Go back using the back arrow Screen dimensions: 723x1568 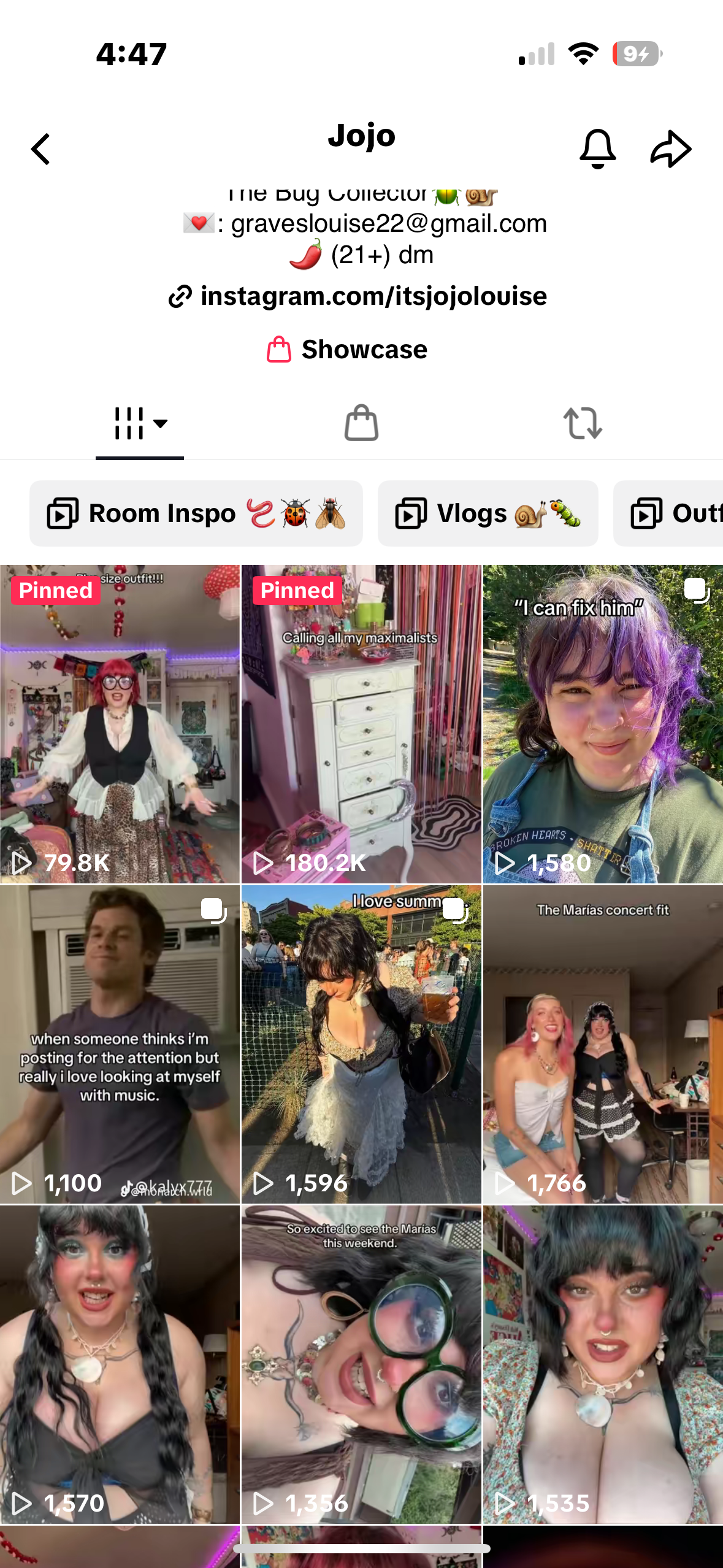[x=40, y=149]
